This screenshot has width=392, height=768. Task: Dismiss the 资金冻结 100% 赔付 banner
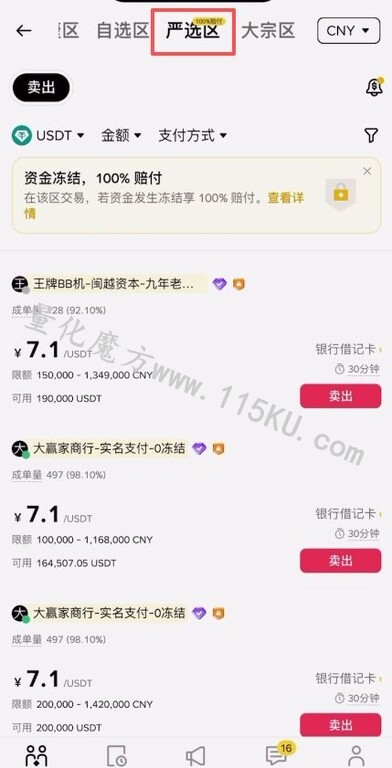(x=367, y=171)
